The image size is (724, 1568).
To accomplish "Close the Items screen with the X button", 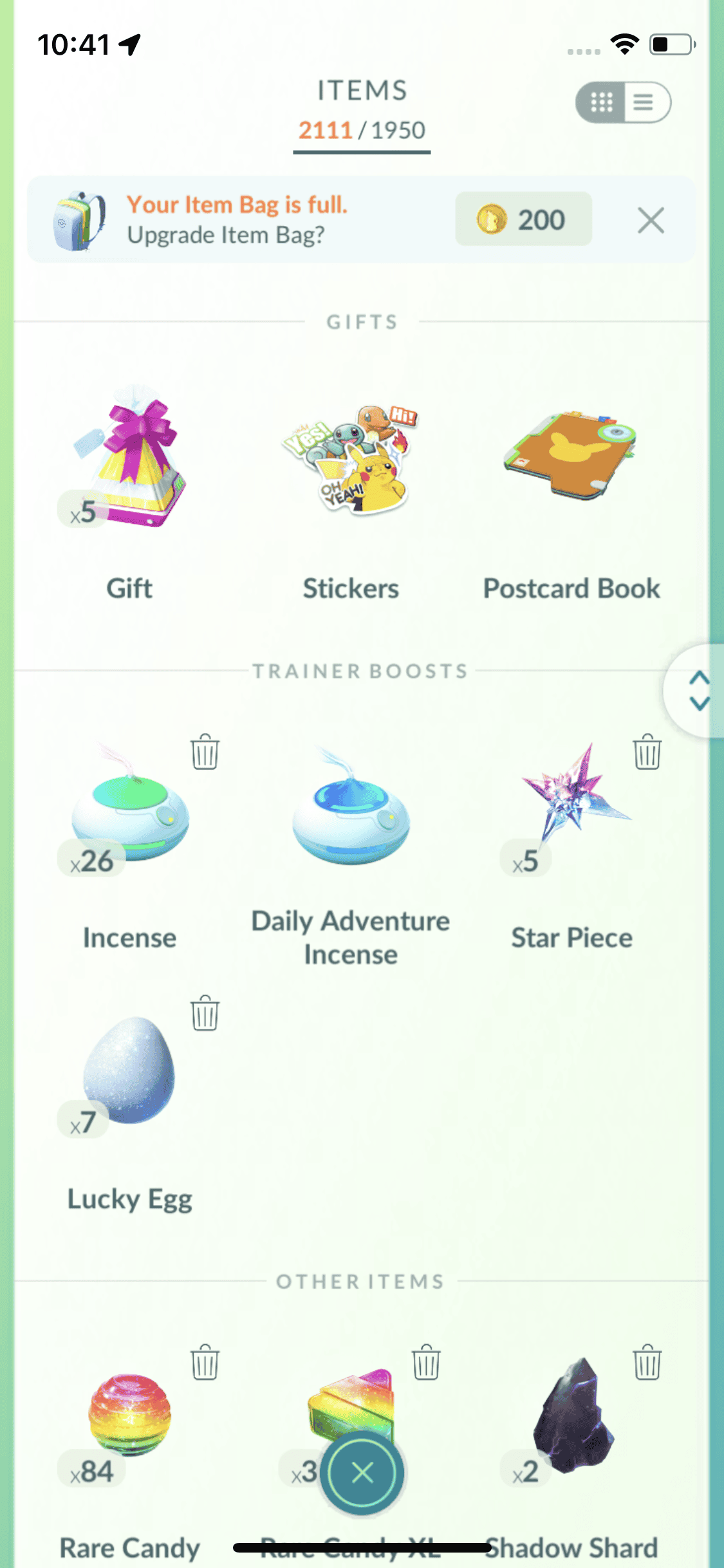I will tap(362, 1472).
